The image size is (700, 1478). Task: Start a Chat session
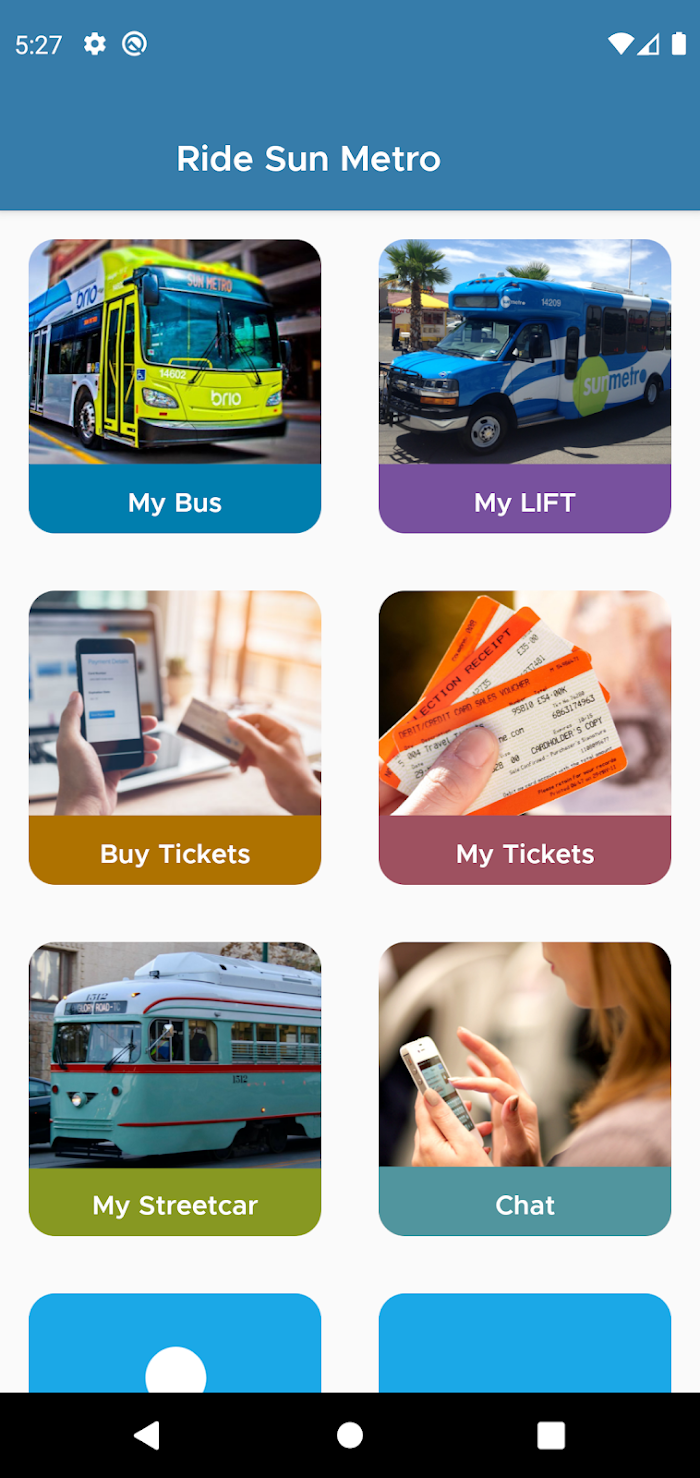(x=525, y=1089)
